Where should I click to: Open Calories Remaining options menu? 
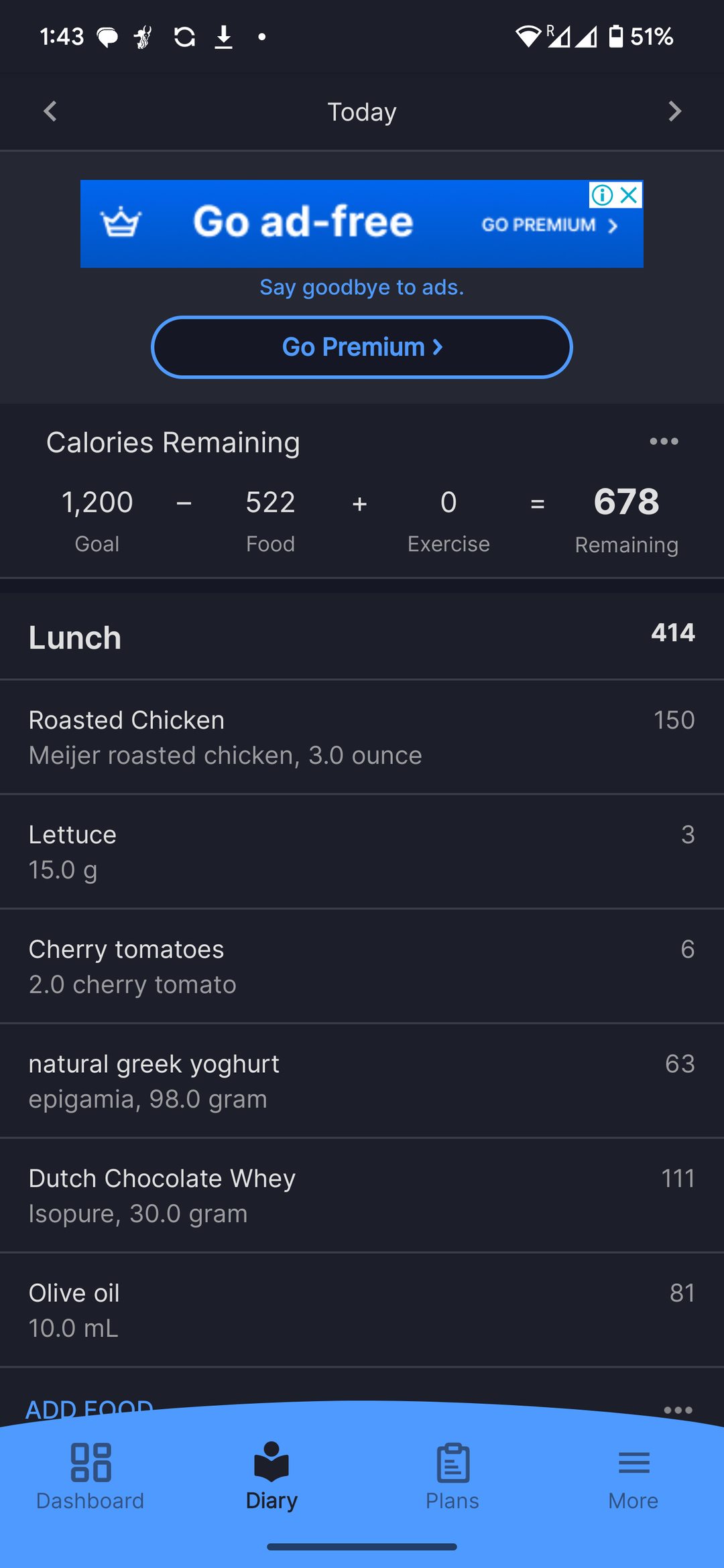click(x=664, y=442)
